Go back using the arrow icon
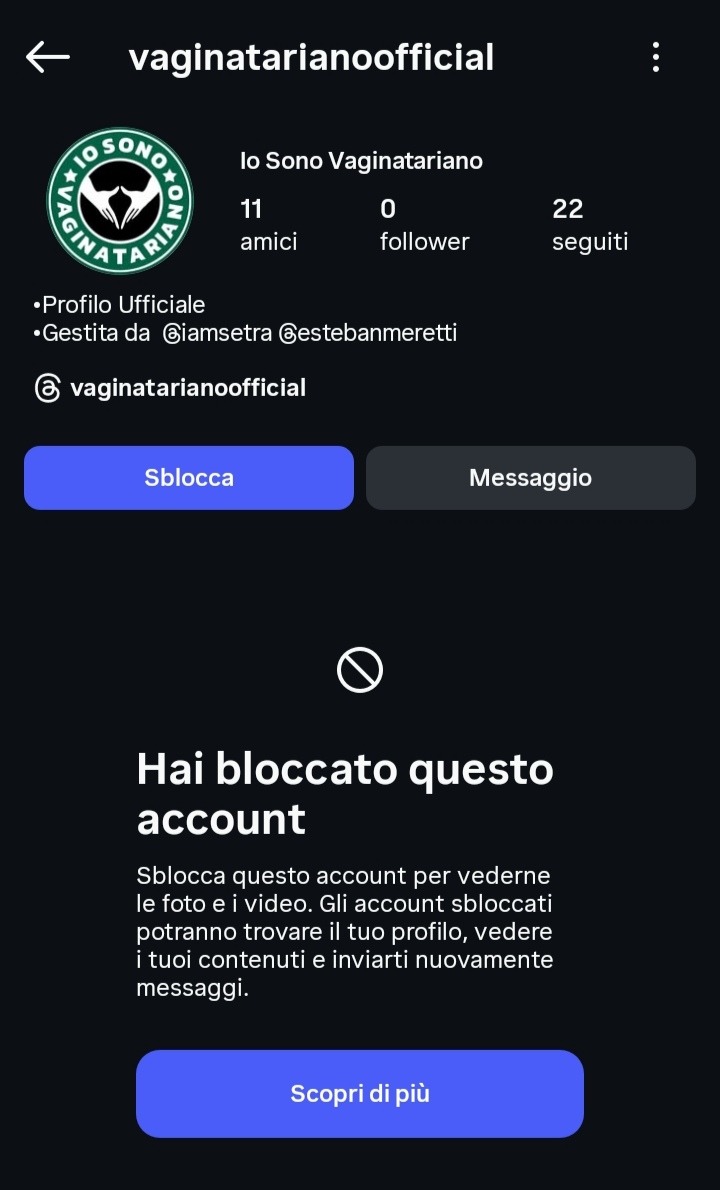 pos(48,57)
